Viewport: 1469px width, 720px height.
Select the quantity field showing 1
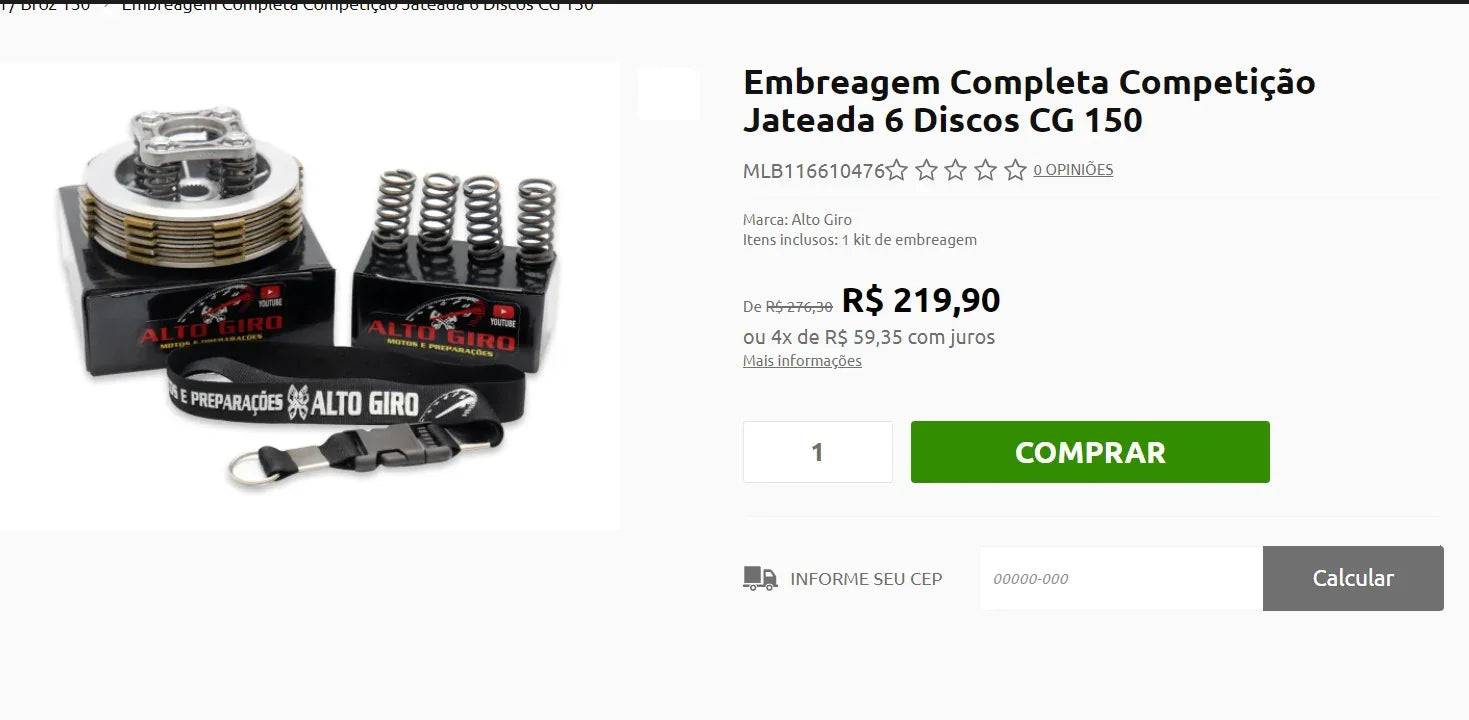817,452
